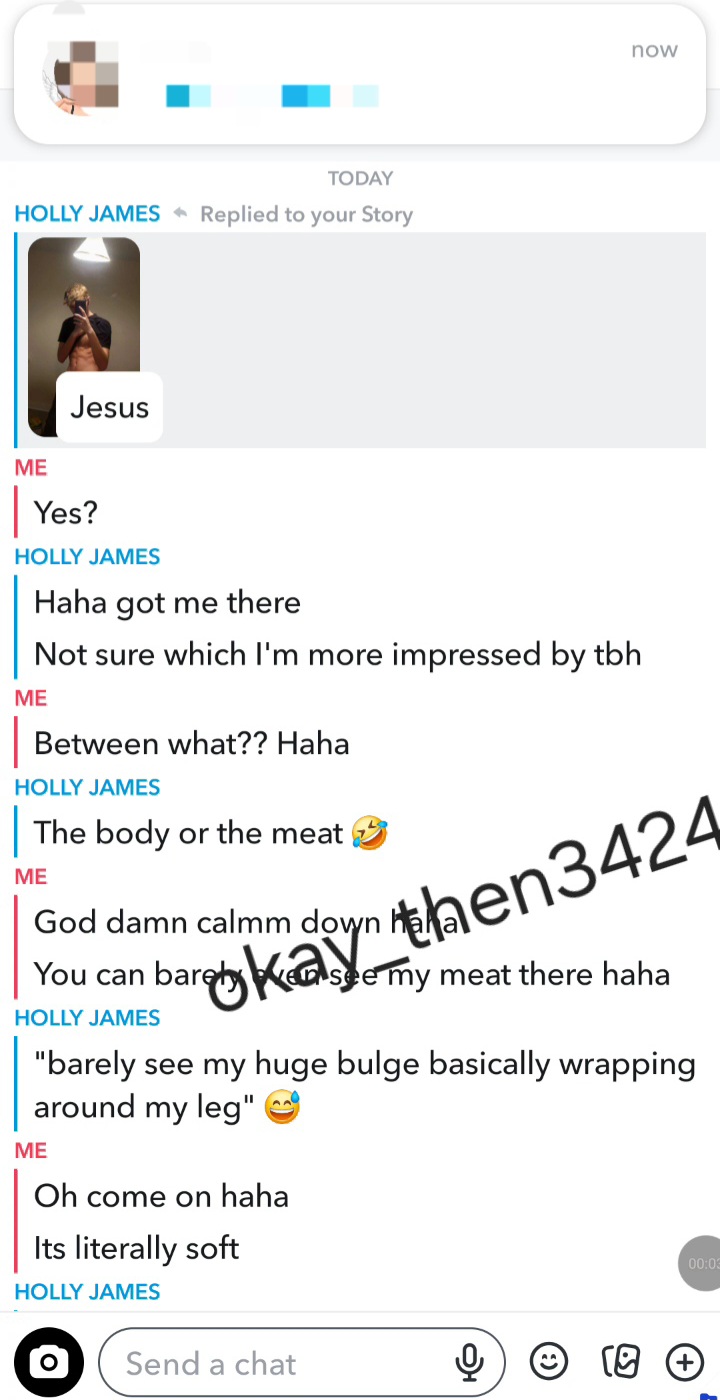Open the stickers and gallery icon

(x=620, y=1362)
